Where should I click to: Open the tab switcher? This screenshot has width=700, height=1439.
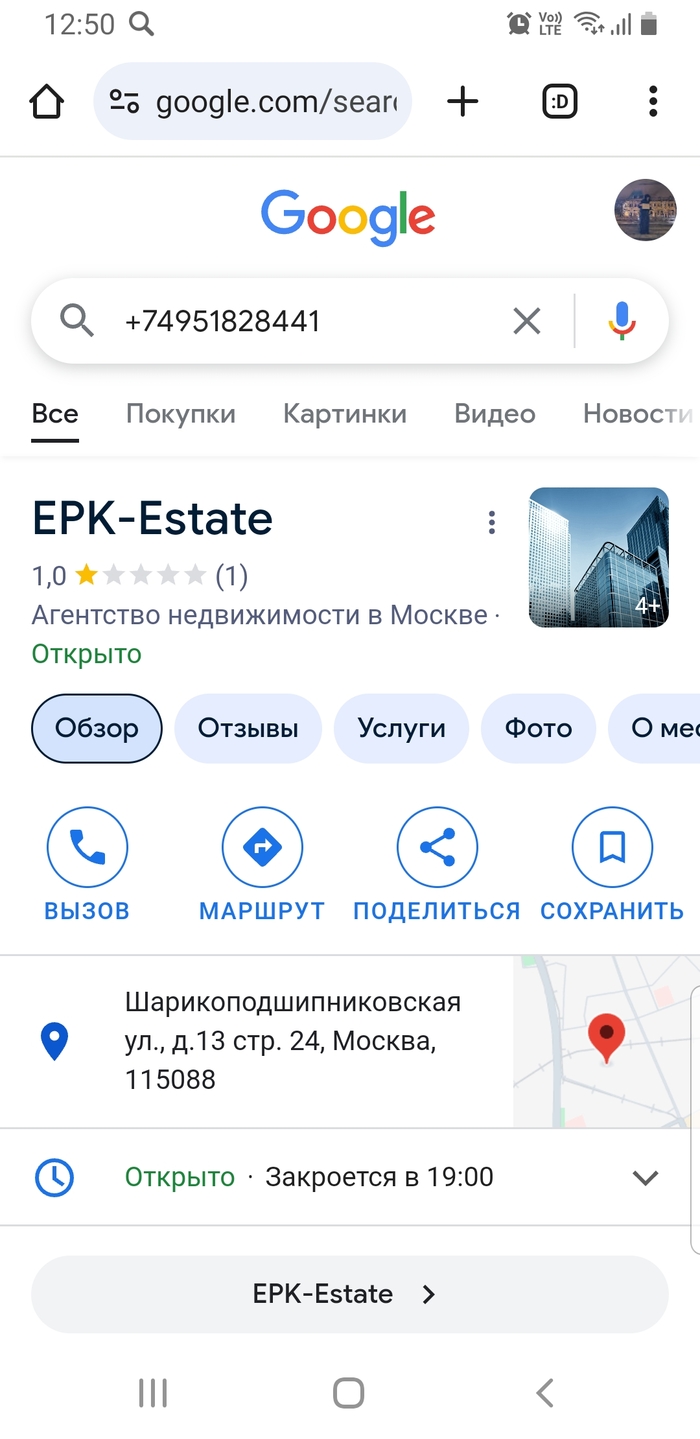(560, 101)
